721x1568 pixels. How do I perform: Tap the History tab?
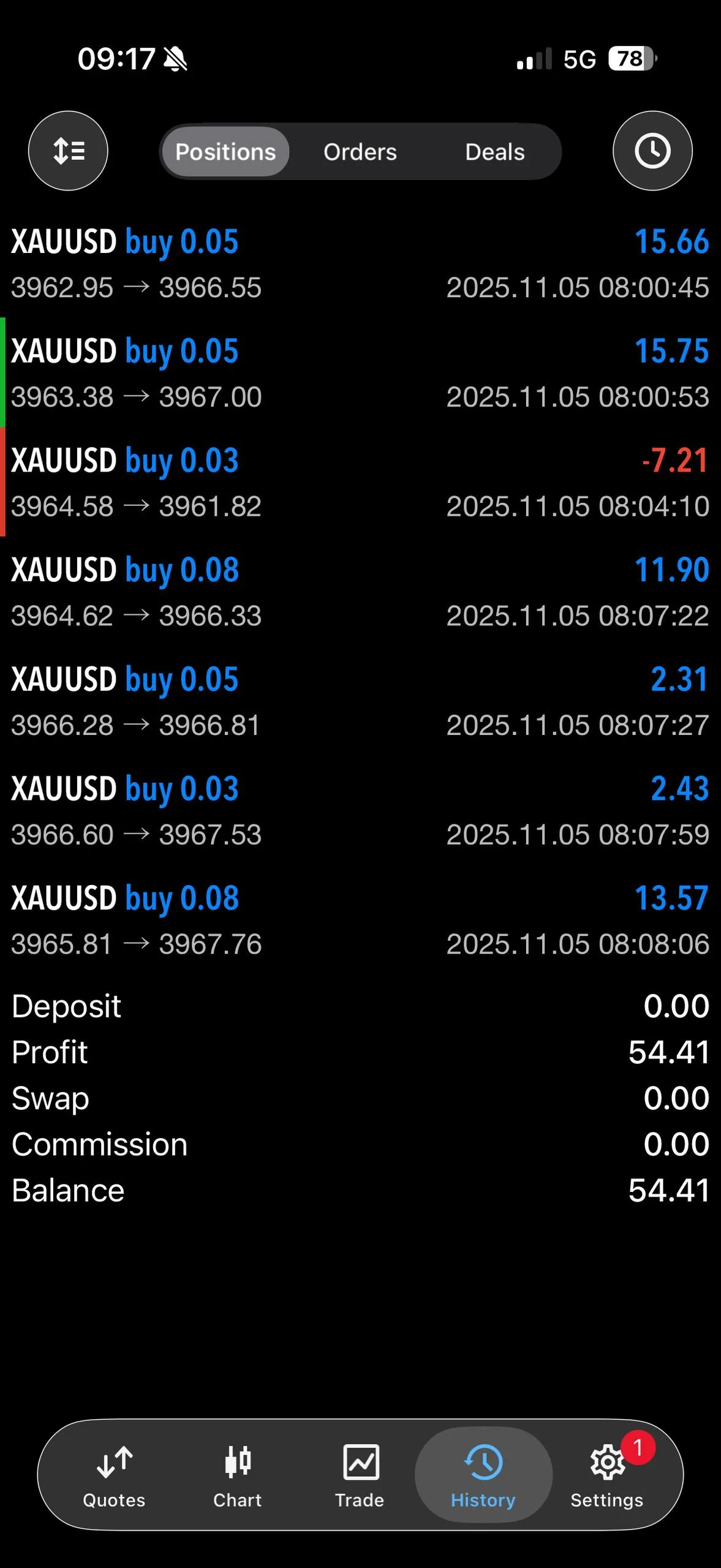[483, 1476]
